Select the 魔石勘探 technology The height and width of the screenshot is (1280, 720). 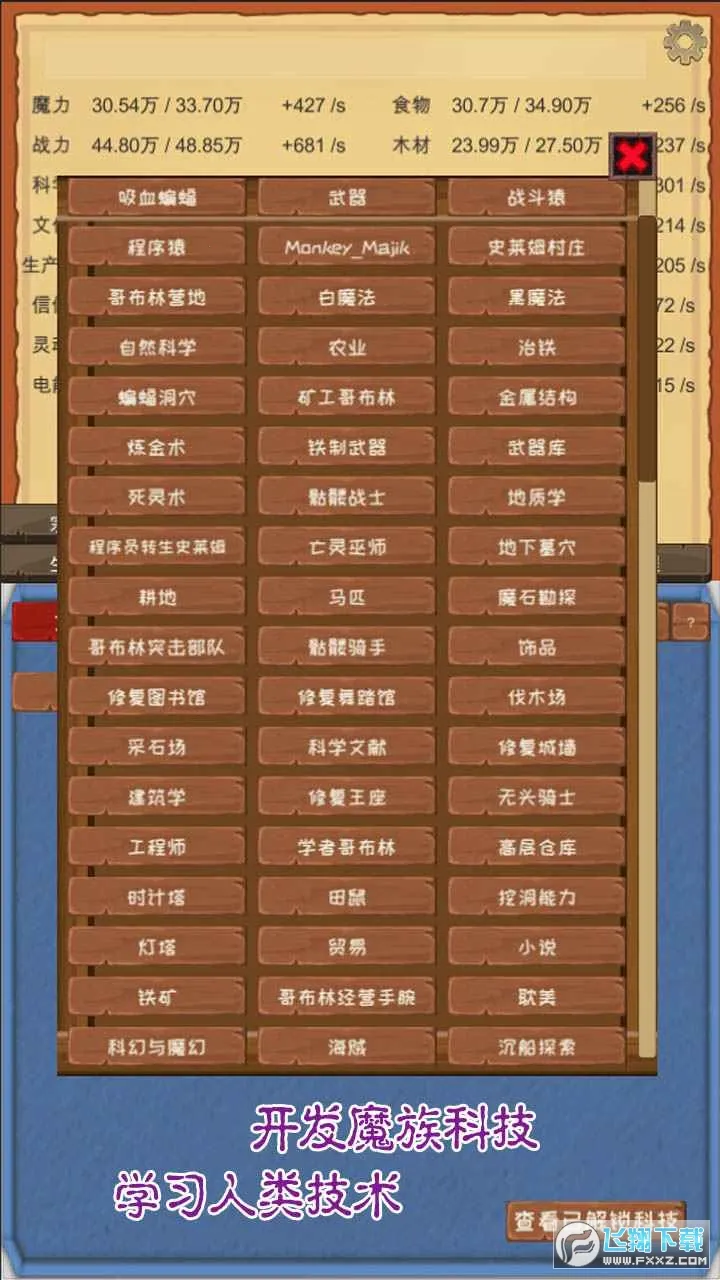click(536, 597)
